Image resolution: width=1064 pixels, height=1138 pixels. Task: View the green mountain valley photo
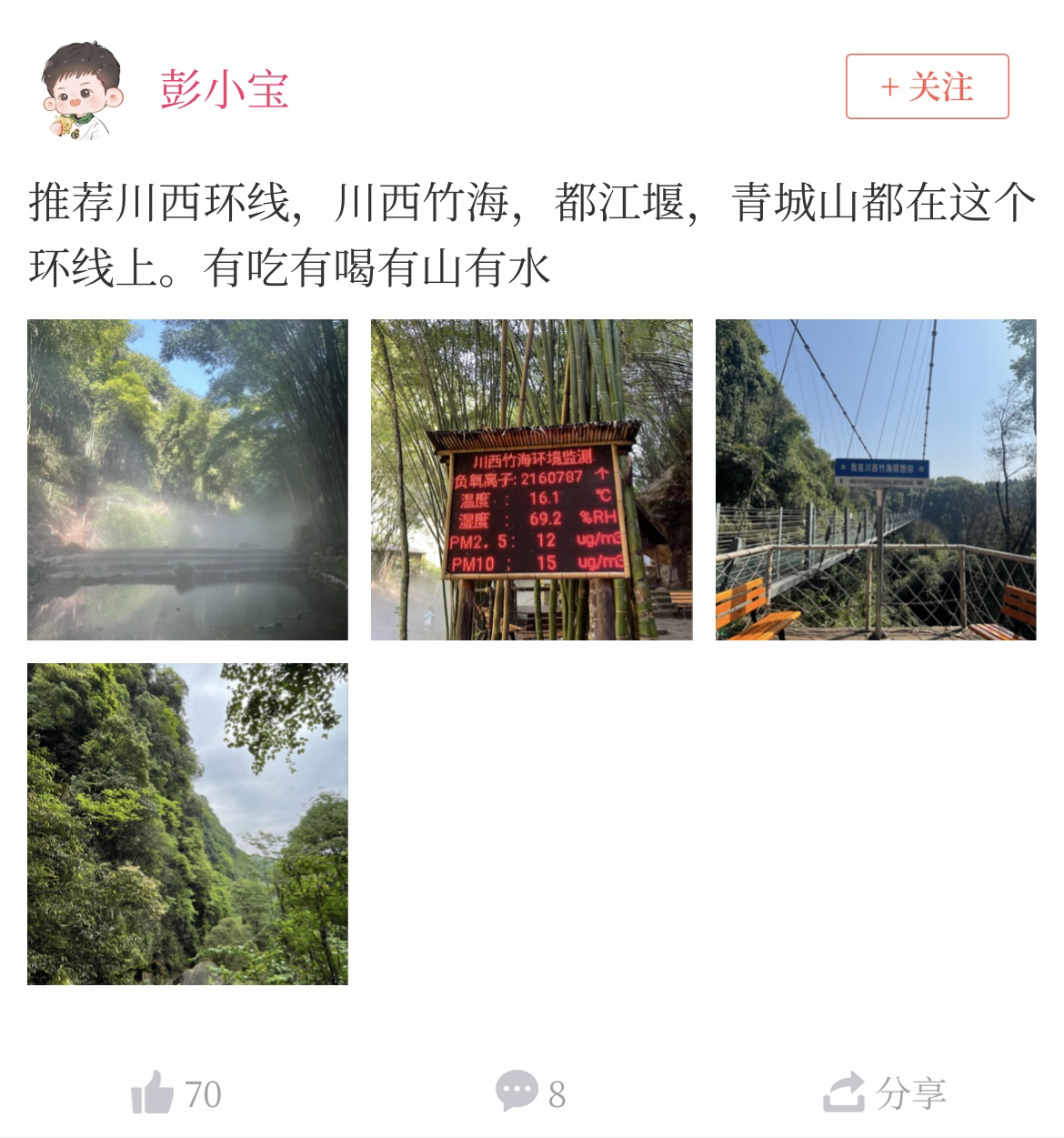click(x=187, y=823)
